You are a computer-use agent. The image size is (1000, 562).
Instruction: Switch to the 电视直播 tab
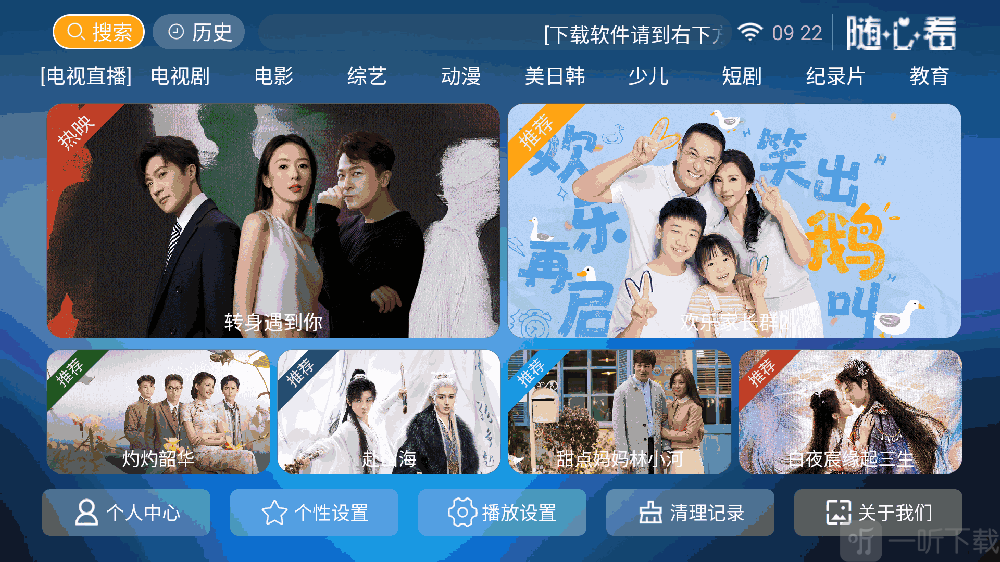click(86, 76)
